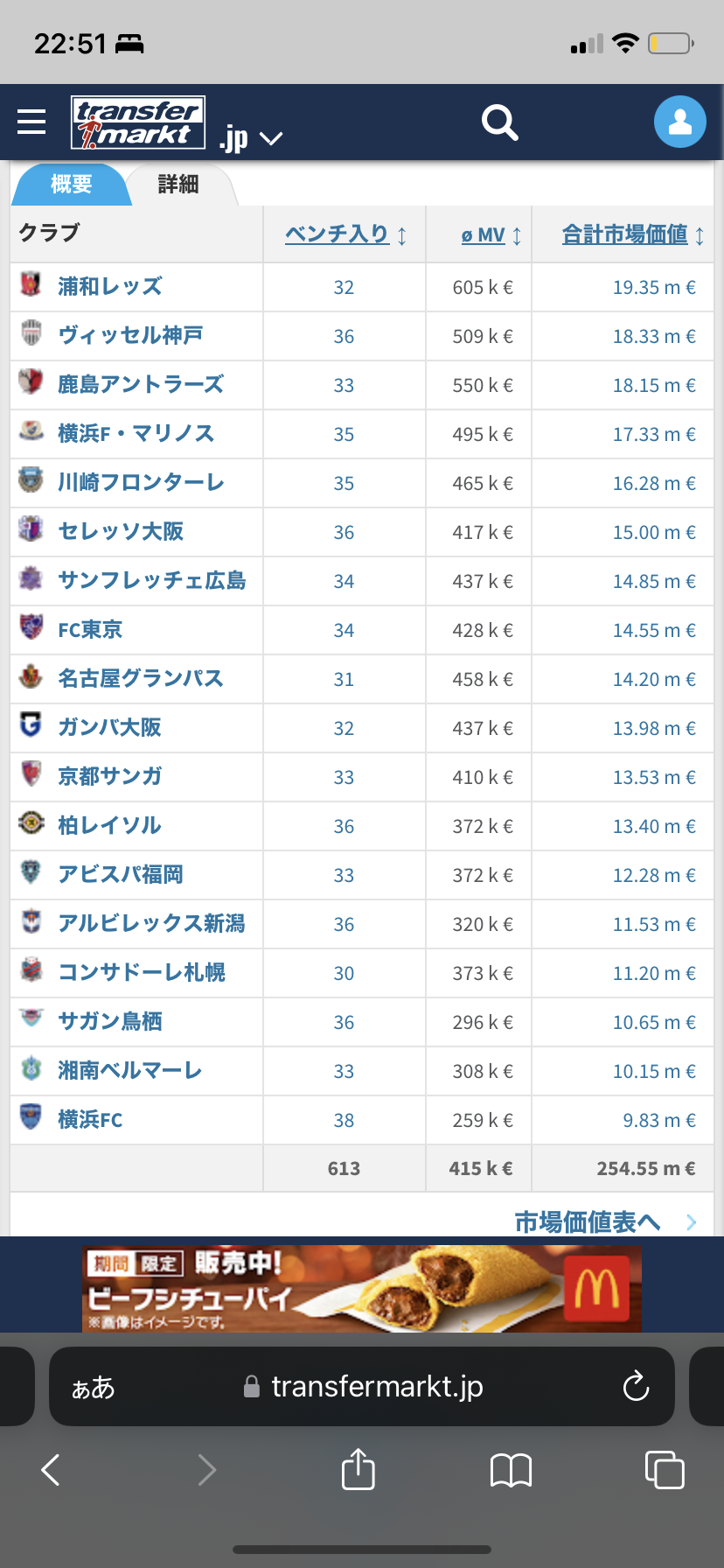Select the 概要 tab
The height and width of the screenshot is (1568, 724).
(72, 184)
